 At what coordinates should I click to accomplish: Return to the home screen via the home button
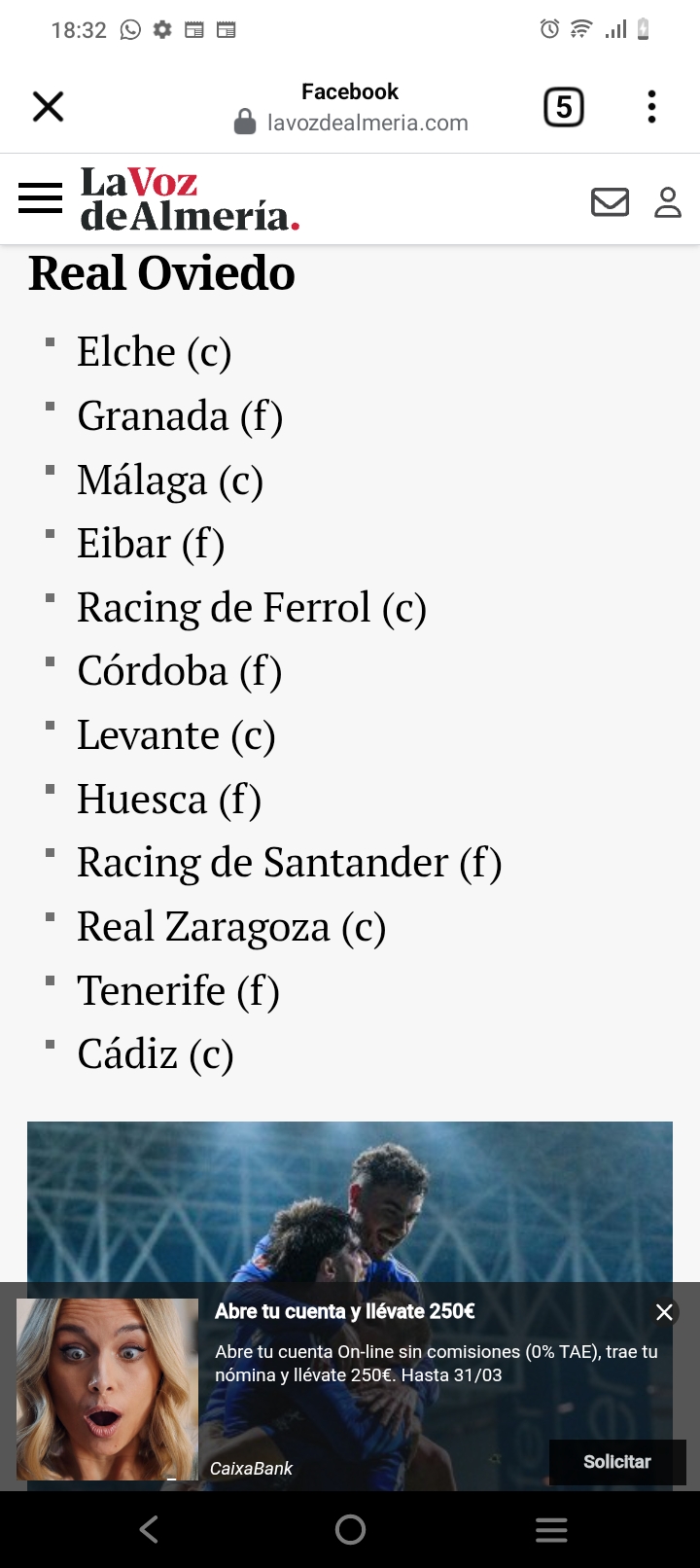point(350,1529)
